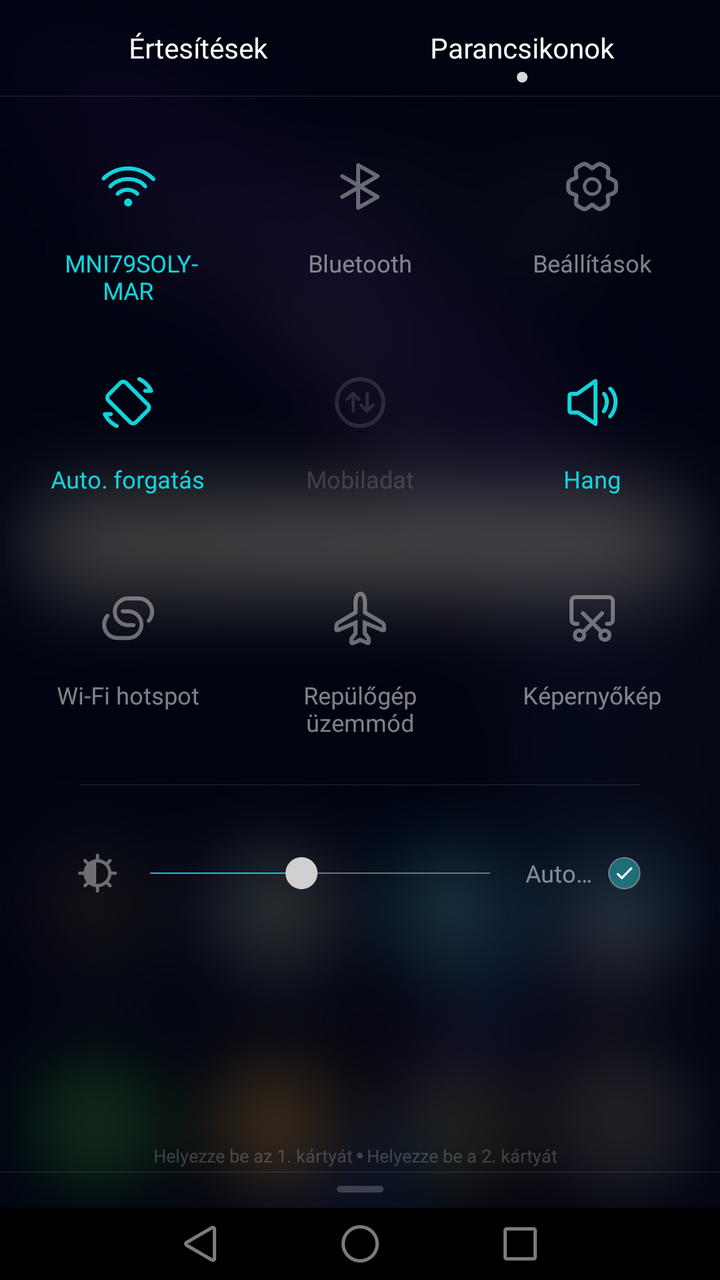Viewport: 720px width, 1280px height.
Task: Toggle the Hang sound mode
Action: pyautogui.click(x=592, y=403)
